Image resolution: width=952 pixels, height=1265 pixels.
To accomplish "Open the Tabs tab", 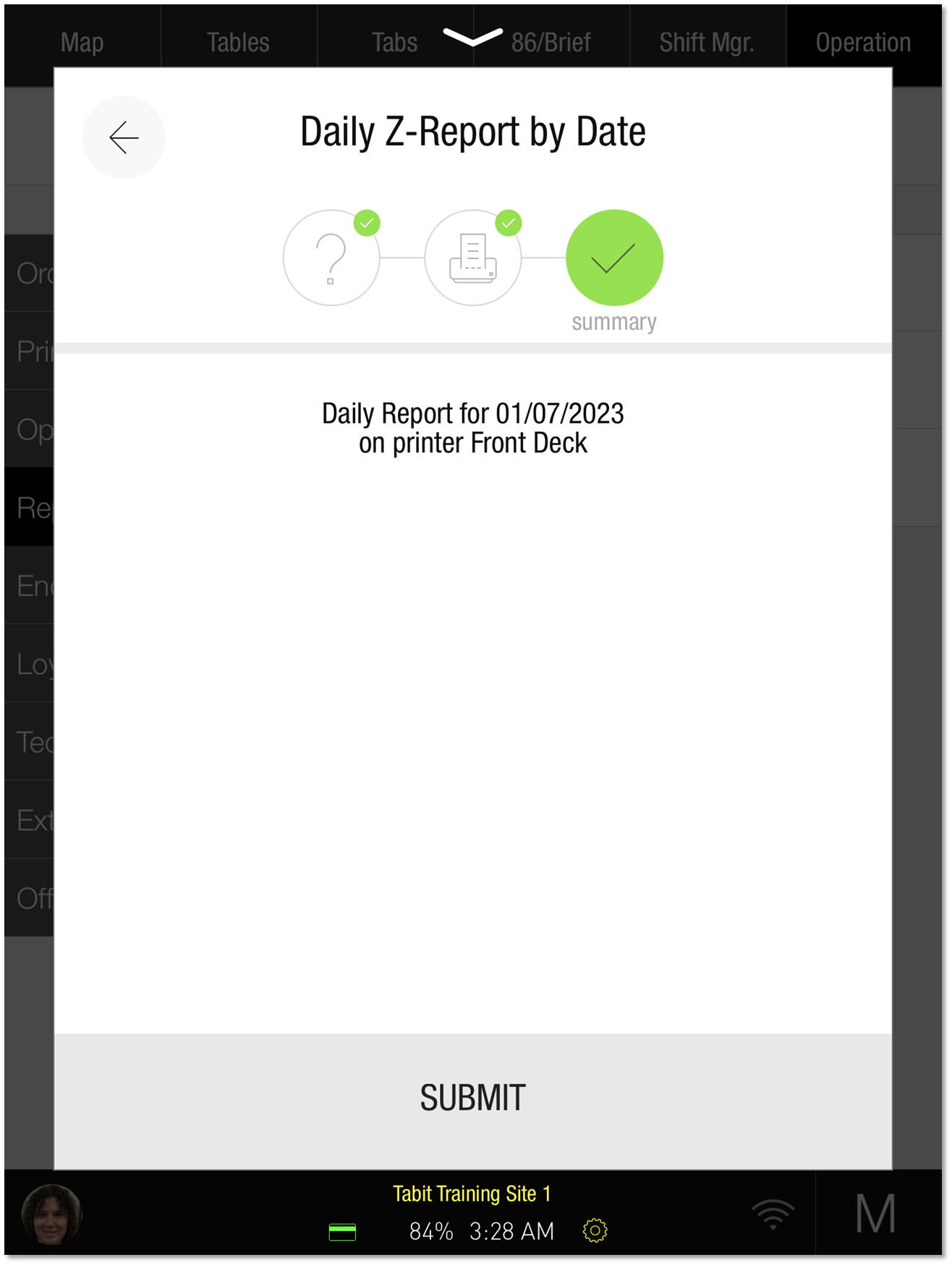I will [x=394, y=42].
